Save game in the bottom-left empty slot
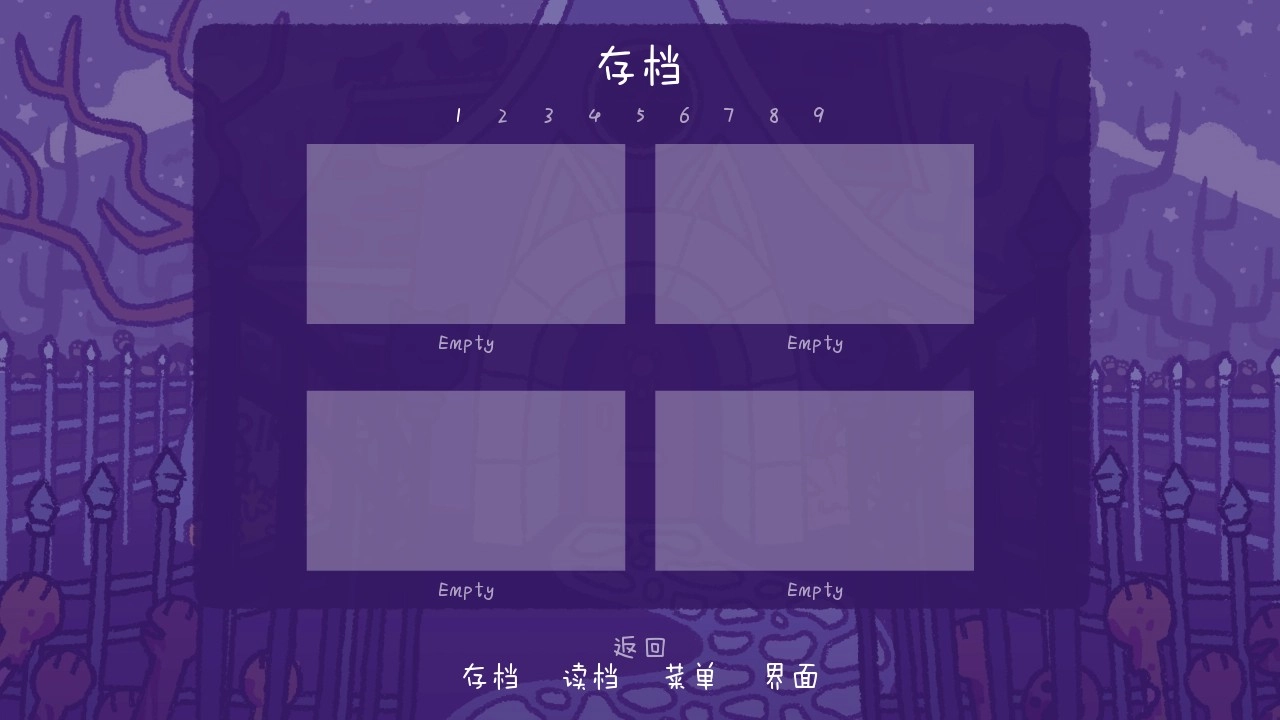 tap(465, 480)
